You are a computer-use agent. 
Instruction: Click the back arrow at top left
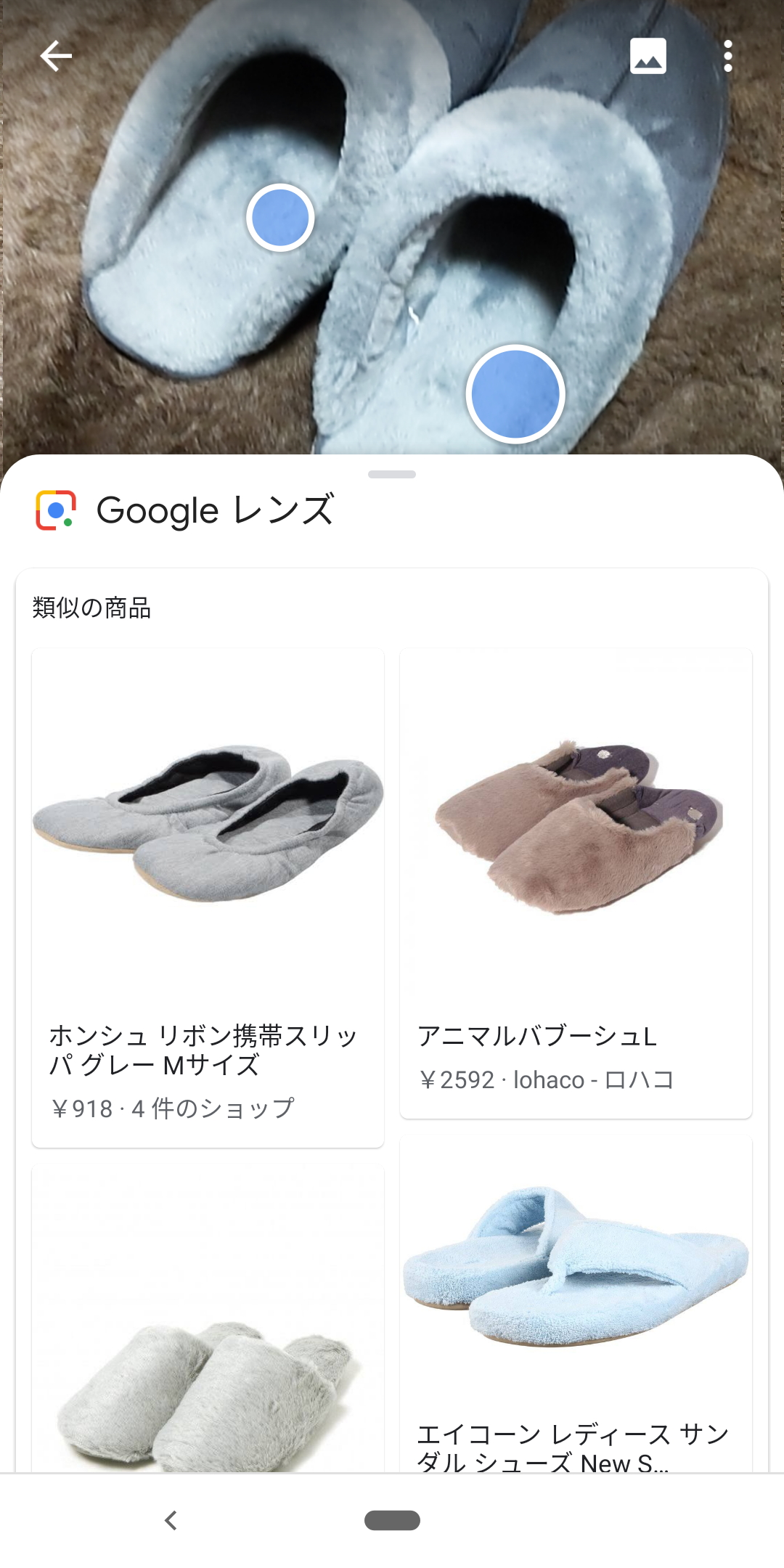(57, 55)
